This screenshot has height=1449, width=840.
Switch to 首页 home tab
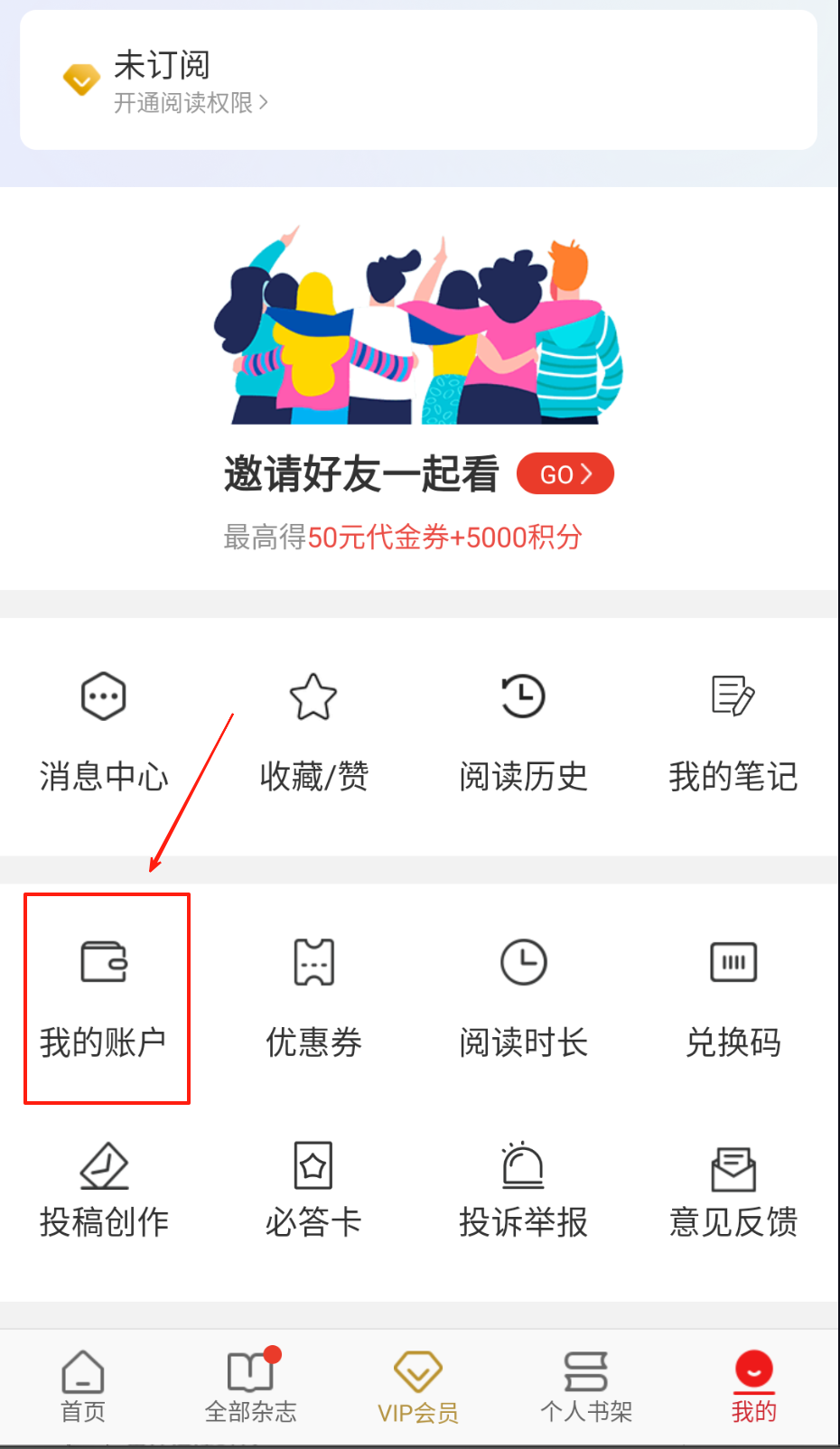point(83,1387)
